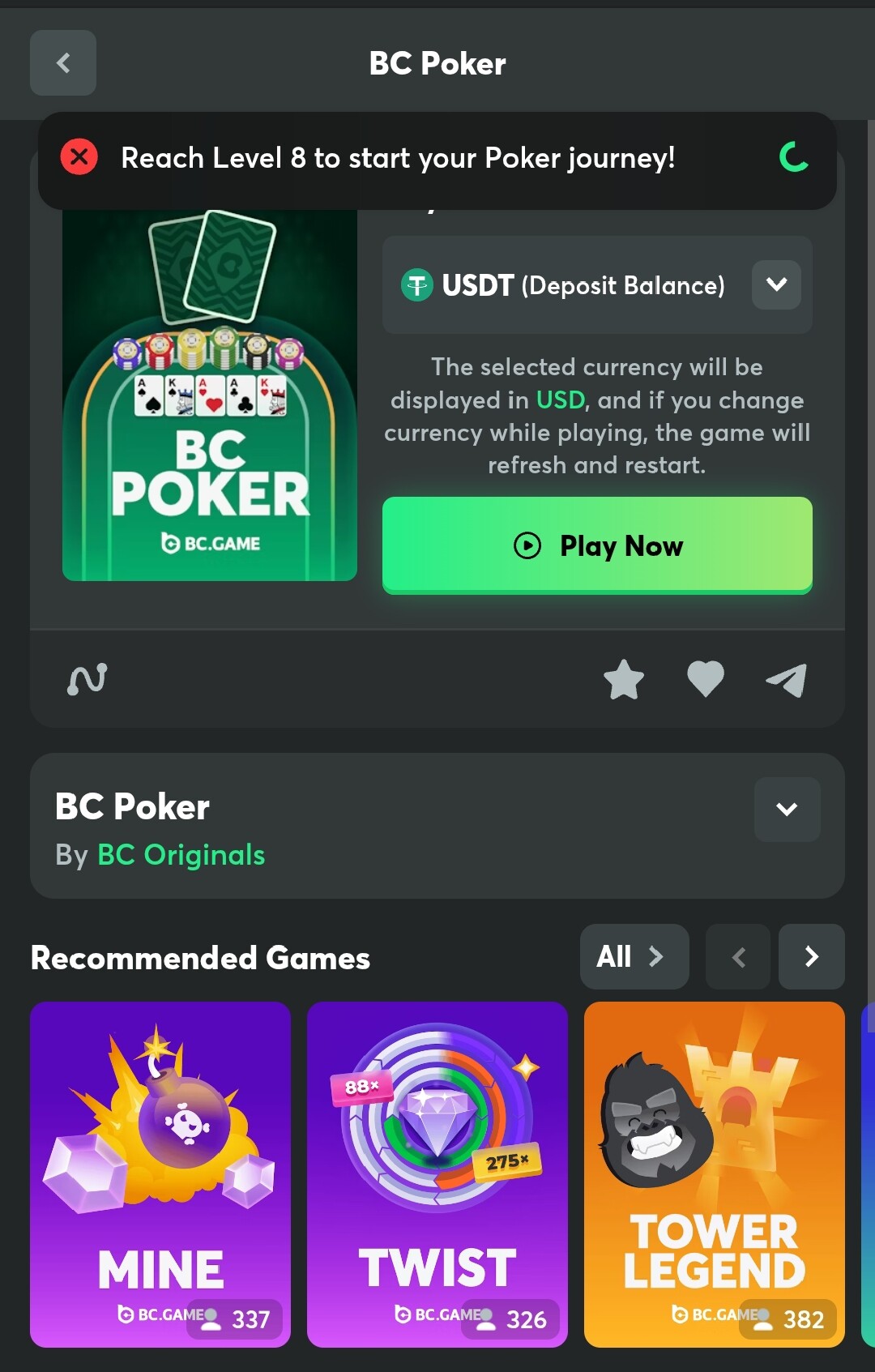Tap Play Now to launch poker

(x=597, y=545)
